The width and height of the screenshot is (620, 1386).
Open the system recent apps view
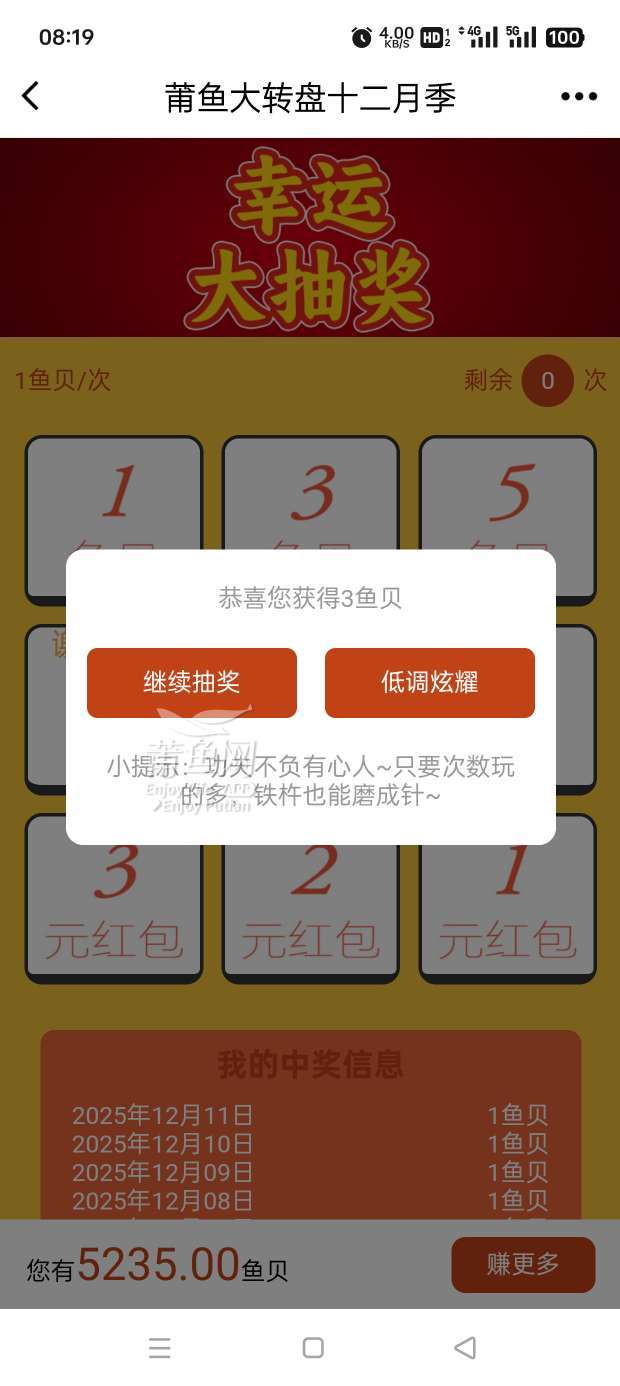click(160, 1347)
